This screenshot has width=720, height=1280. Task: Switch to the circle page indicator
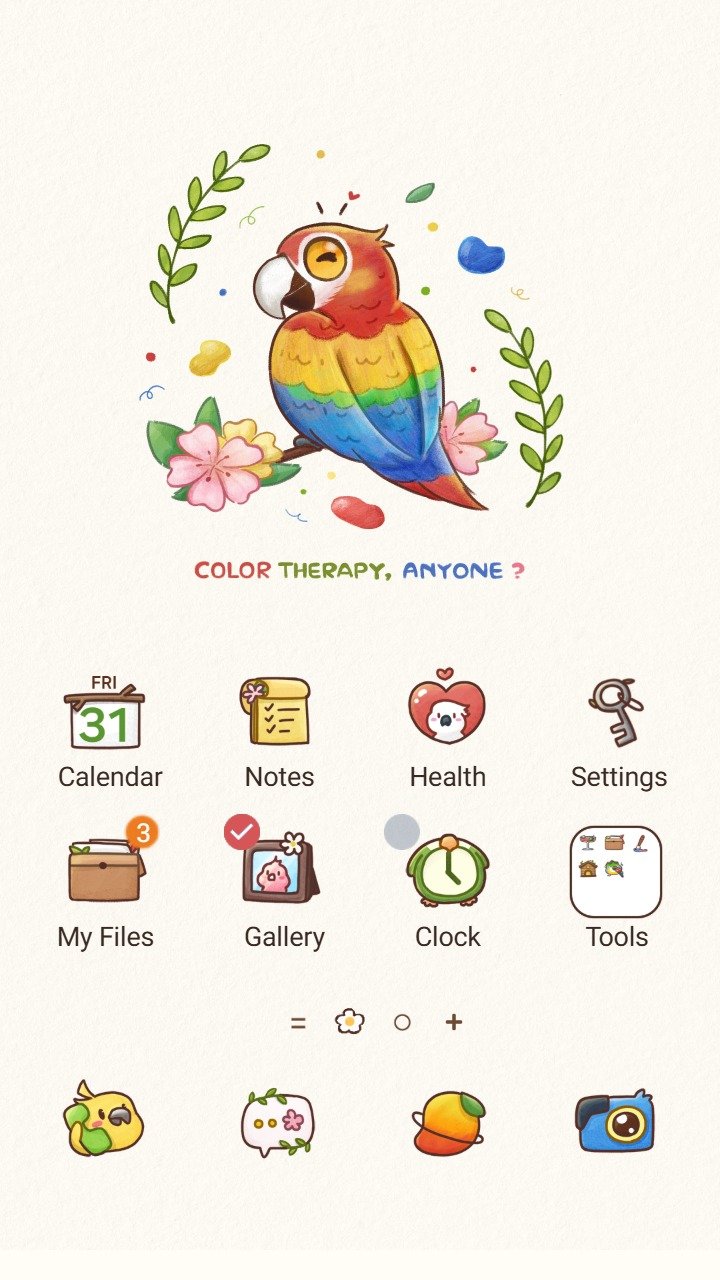point(402,1023)
